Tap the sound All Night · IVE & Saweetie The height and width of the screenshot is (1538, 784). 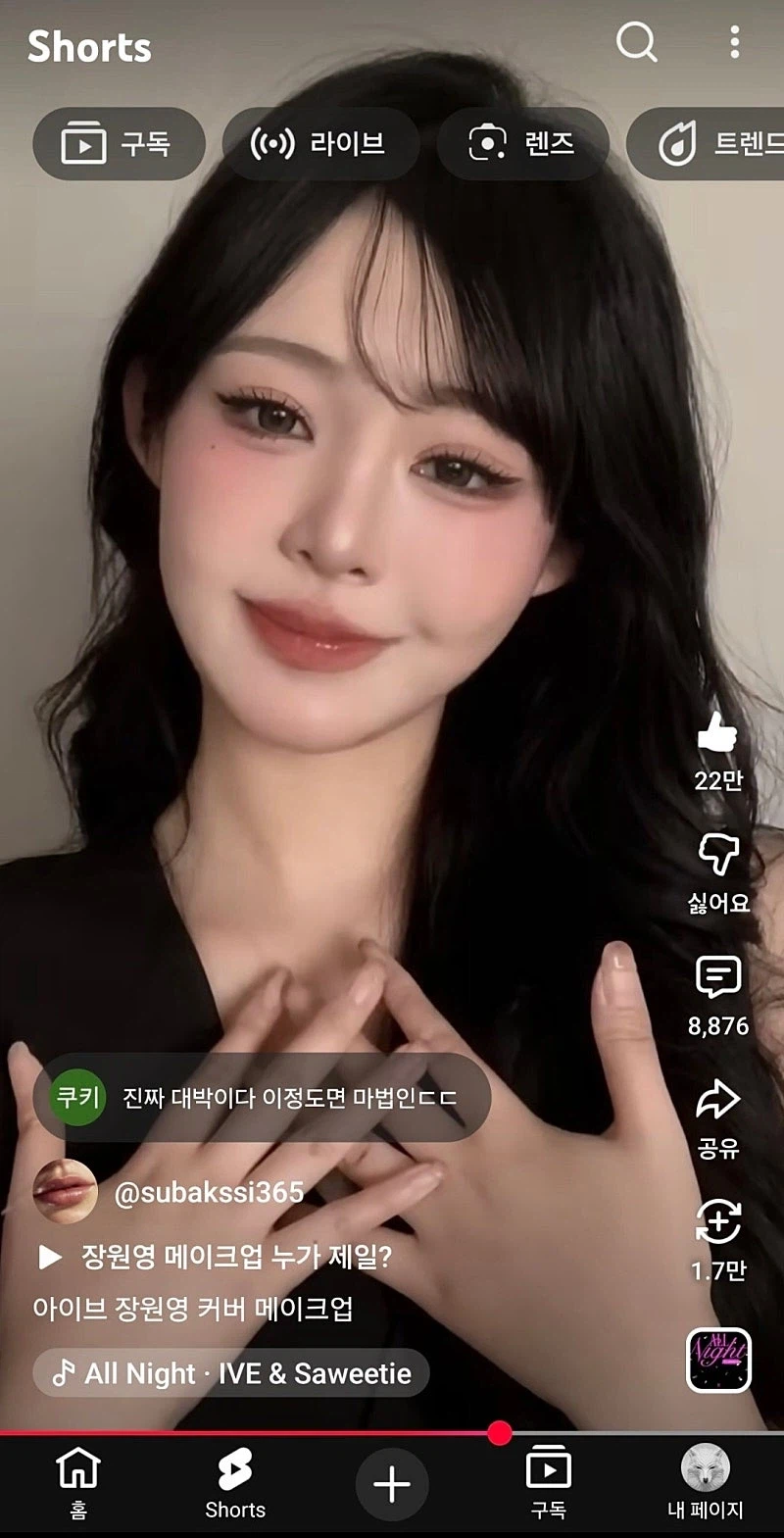click(230, 1373)
